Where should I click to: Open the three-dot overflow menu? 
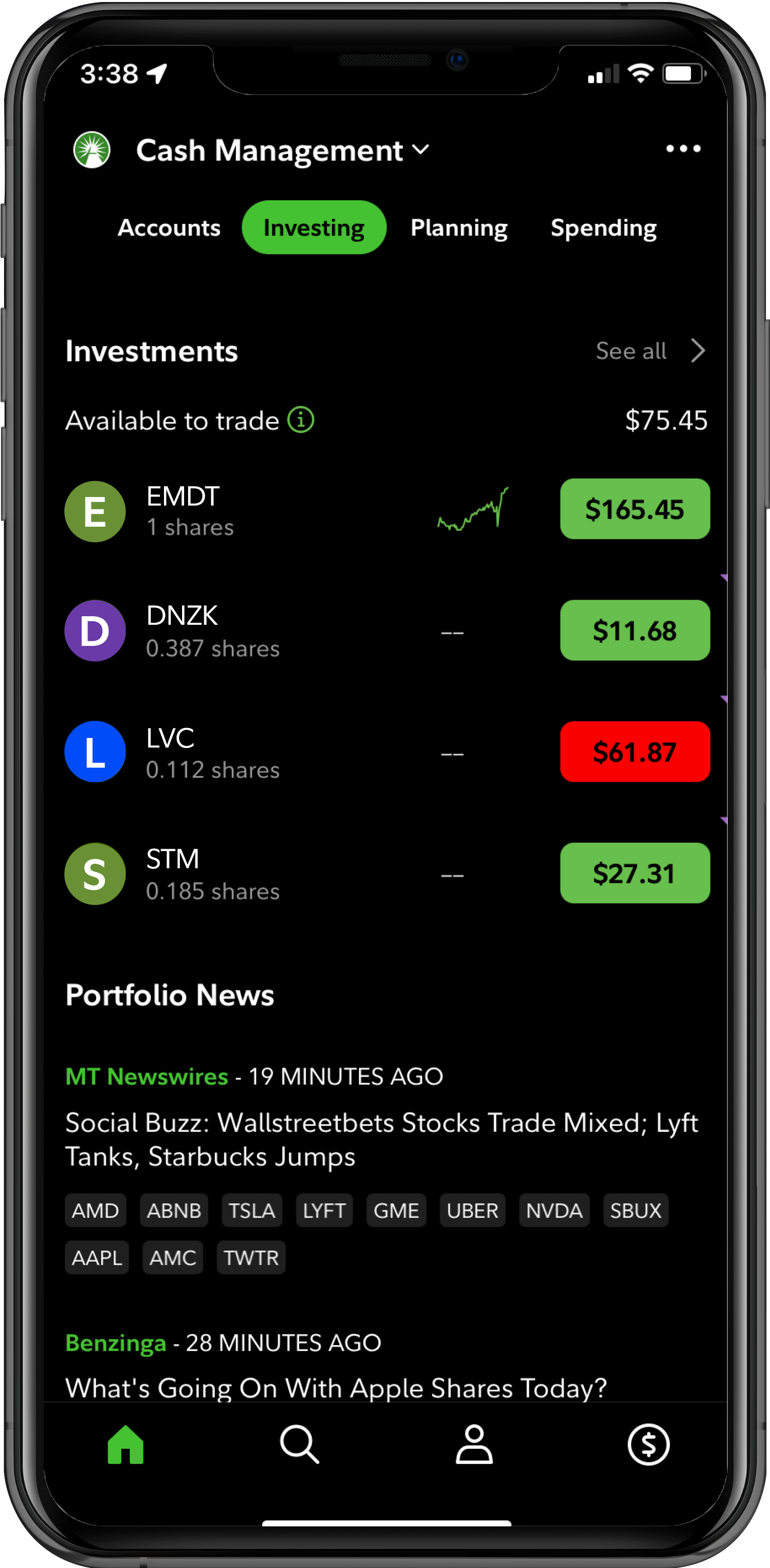pos(683,148)
